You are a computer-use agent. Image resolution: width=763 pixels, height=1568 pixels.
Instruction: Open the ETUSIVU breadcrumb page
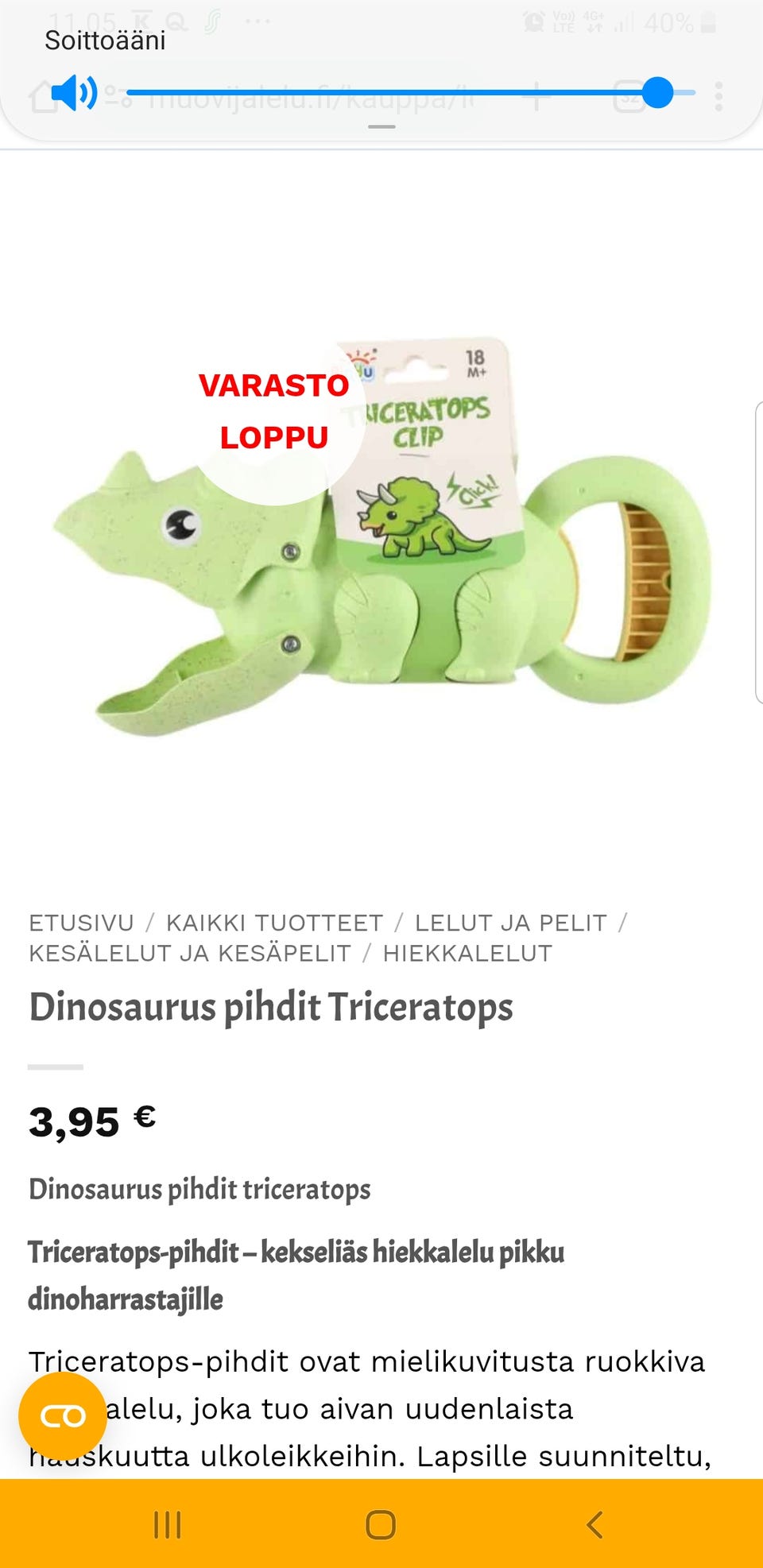click(80, 923)
